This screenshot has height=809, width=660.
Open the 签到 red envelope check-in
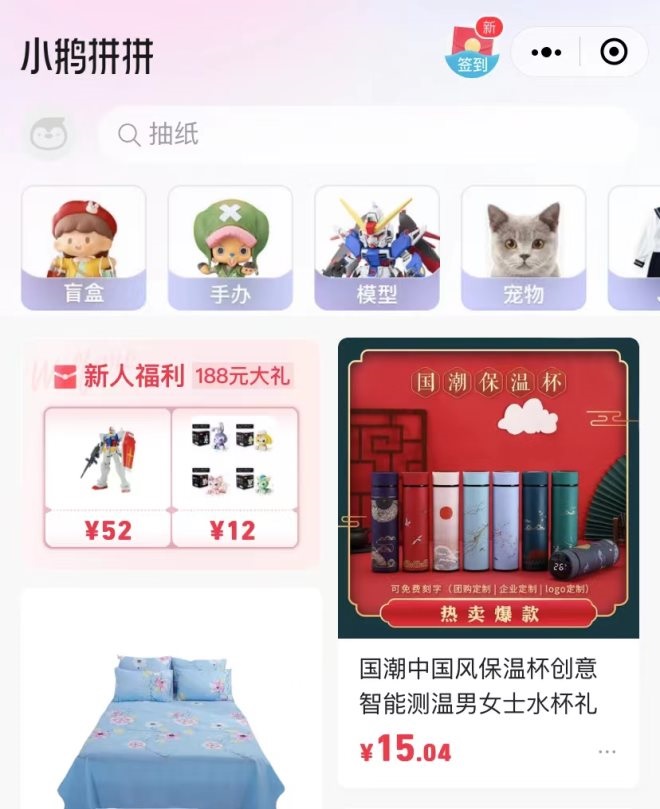473,52
